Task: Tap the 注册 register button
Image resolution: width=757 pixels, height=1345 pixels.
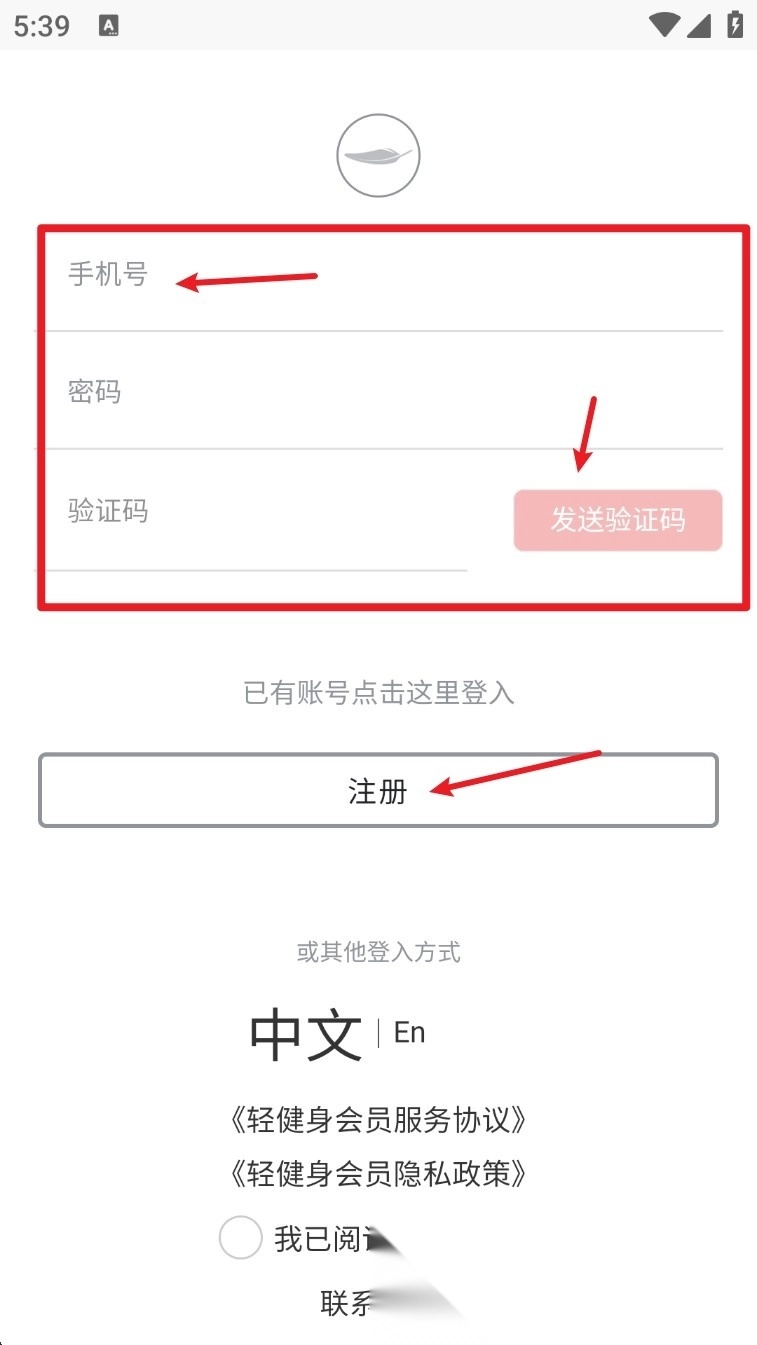Action: tap(378, 790)
